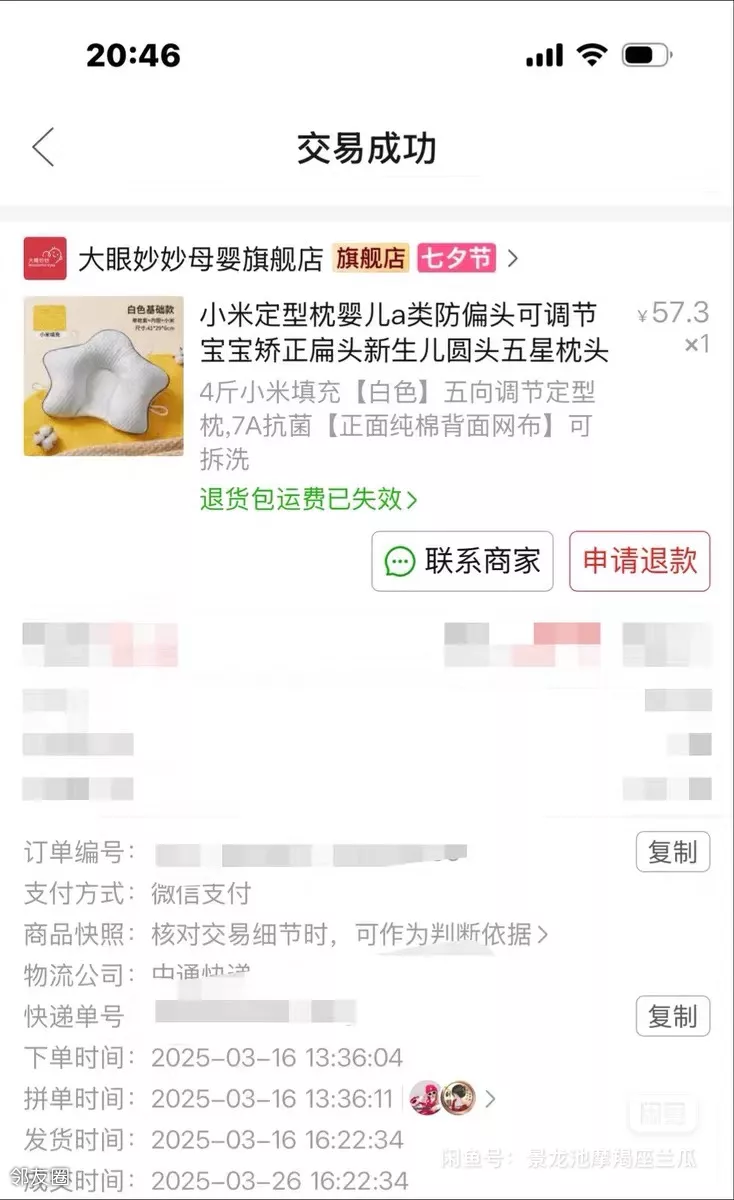Open the star pillow product image
The width and height of the screenshot is (734, 1200).
click(103, 376)
